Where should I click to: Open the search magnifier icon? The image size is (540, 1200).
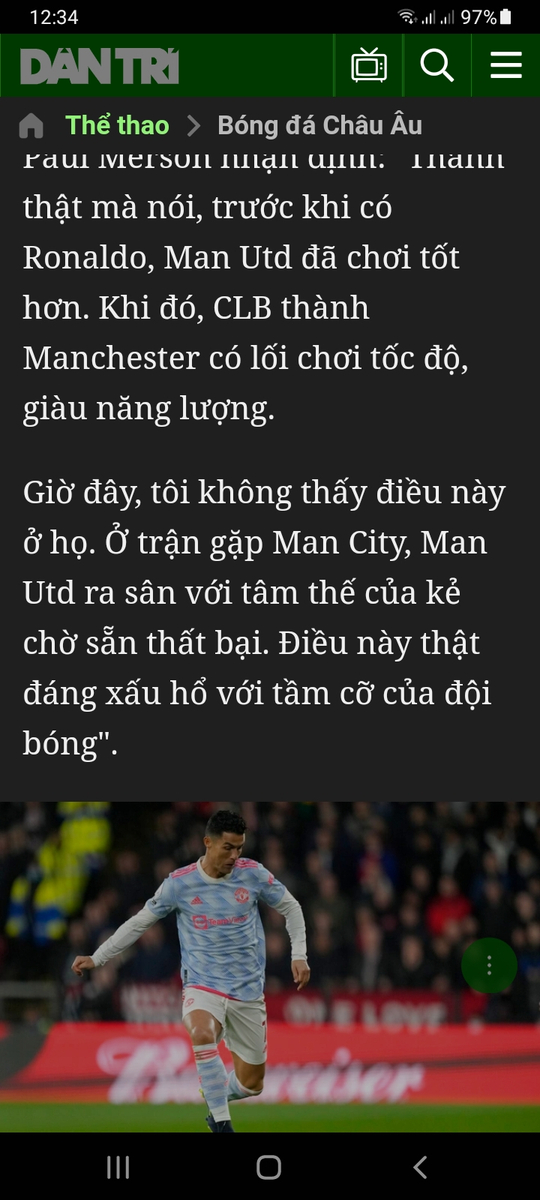437,66
